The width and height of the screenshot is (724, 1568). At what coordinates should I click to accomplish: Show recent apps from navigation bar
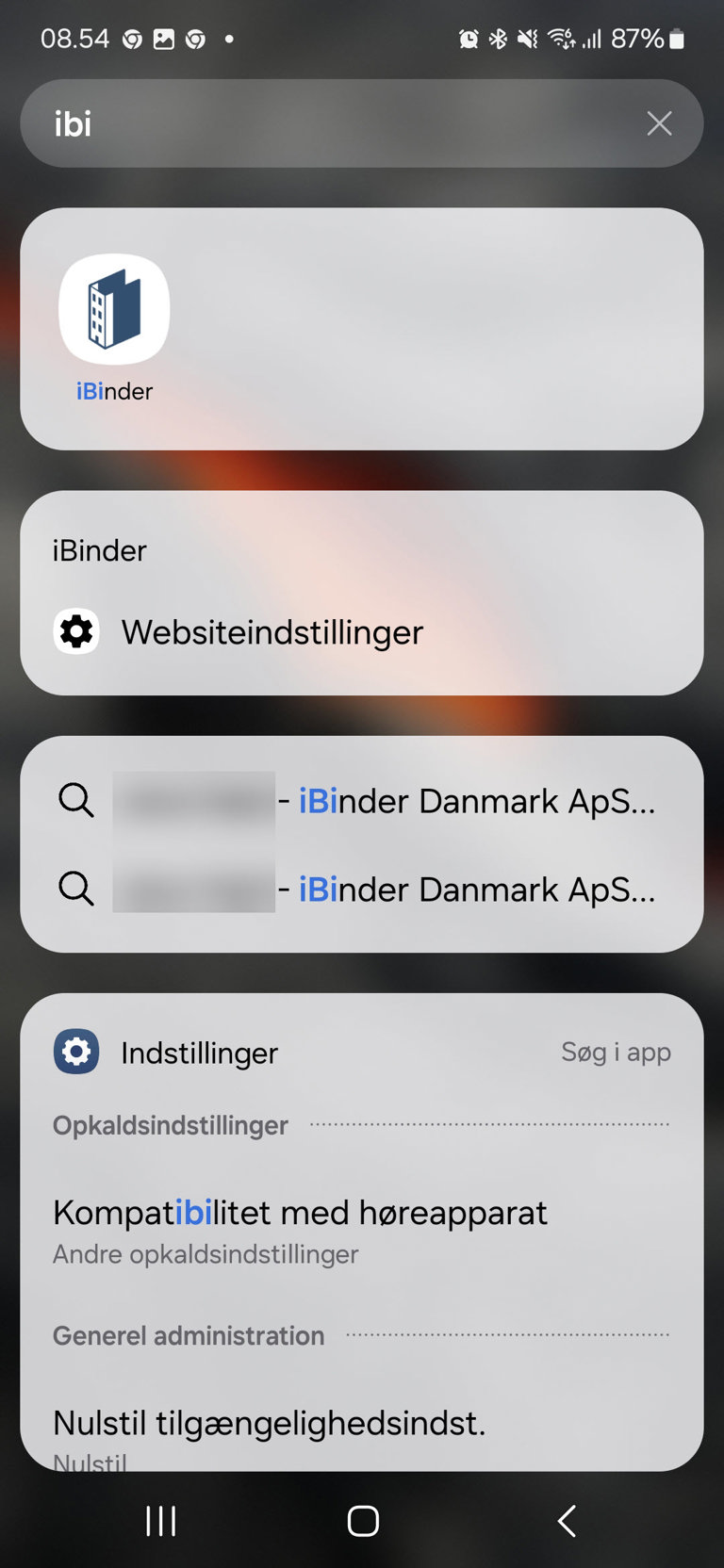[x=161, y=1520]
